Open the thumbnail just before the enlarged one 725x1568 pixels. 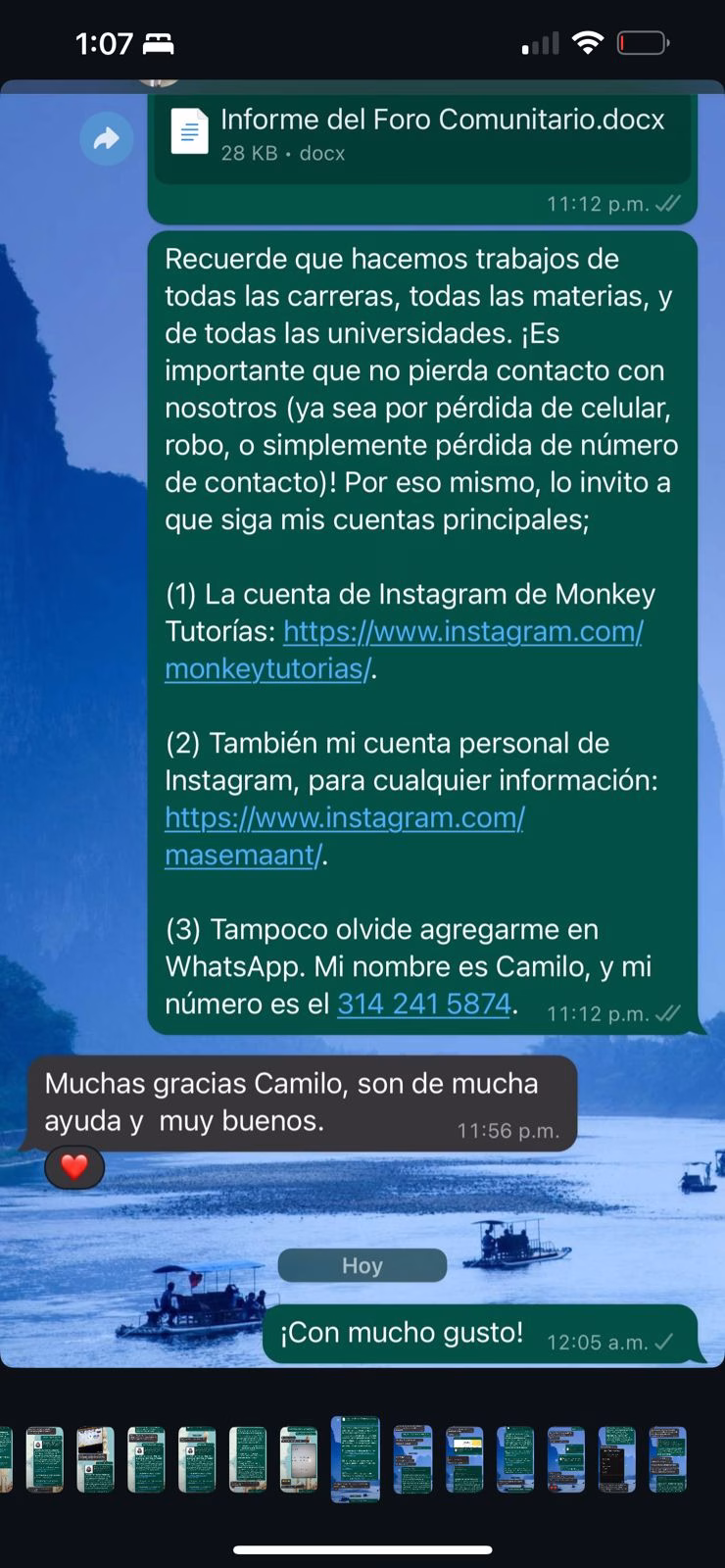299,1459
